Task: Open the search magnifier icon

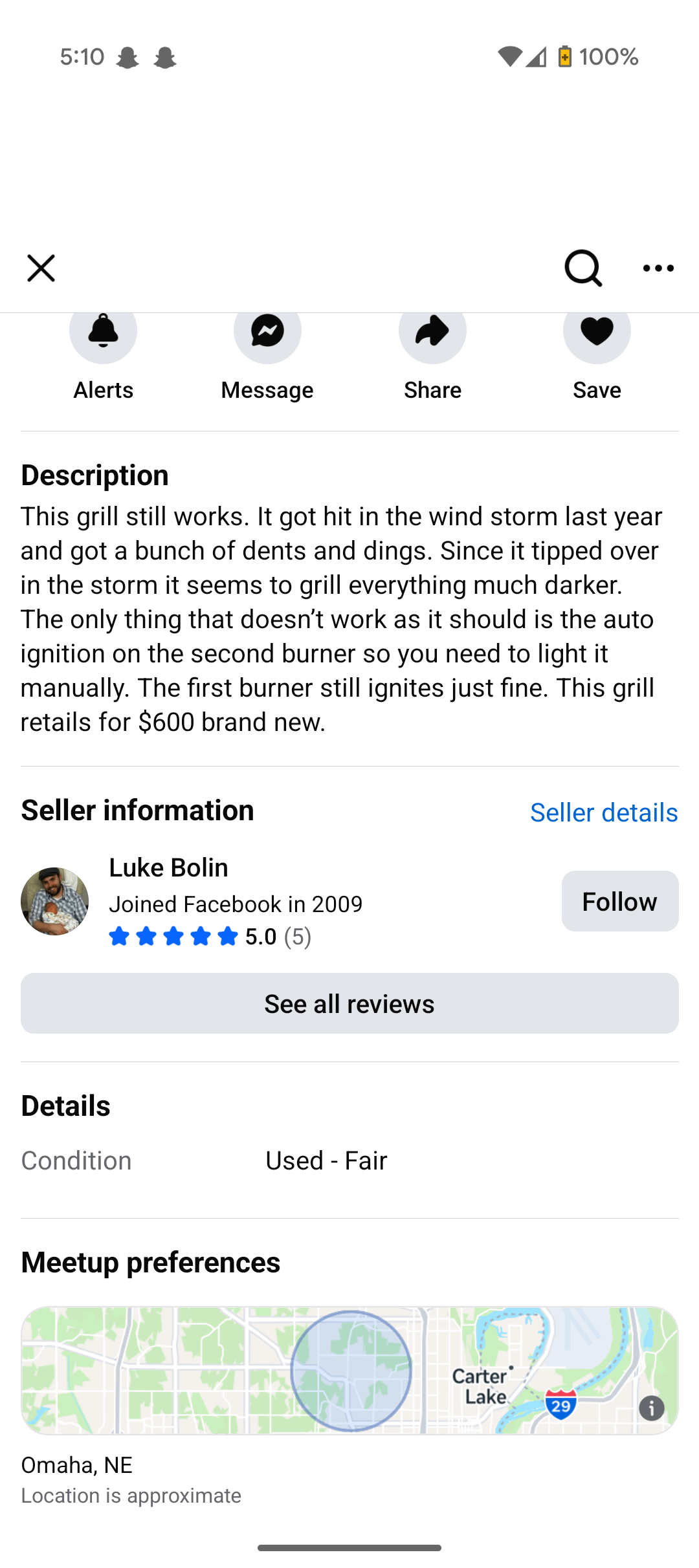Action: [582, 268]
